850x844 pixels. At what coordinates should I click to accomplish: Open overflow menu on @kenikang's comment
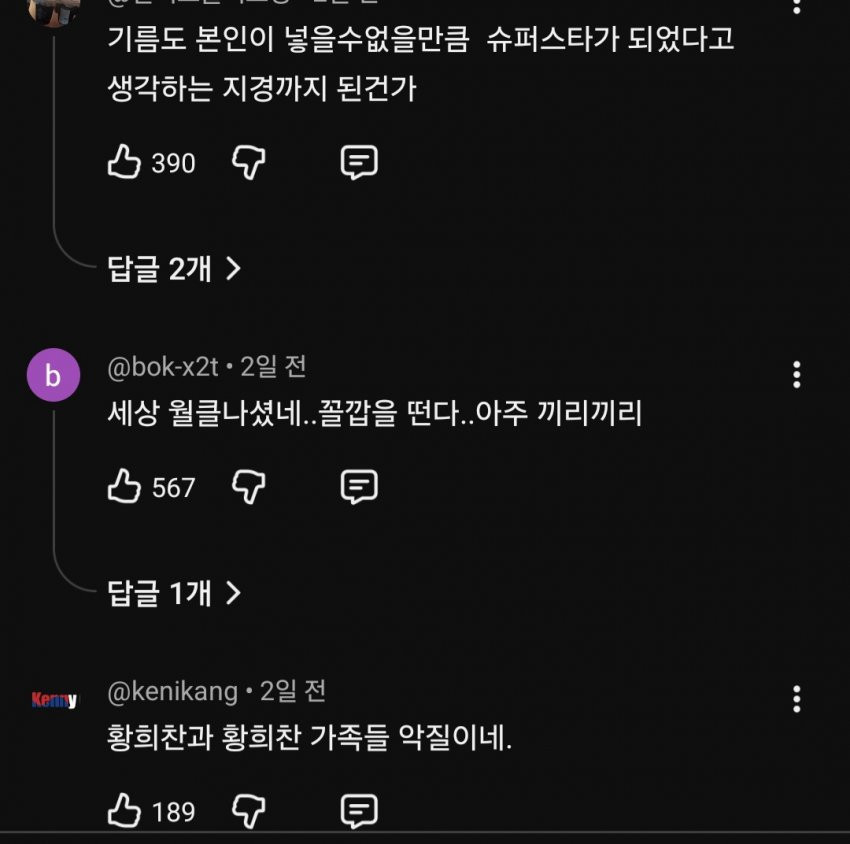tap(796, 699)
